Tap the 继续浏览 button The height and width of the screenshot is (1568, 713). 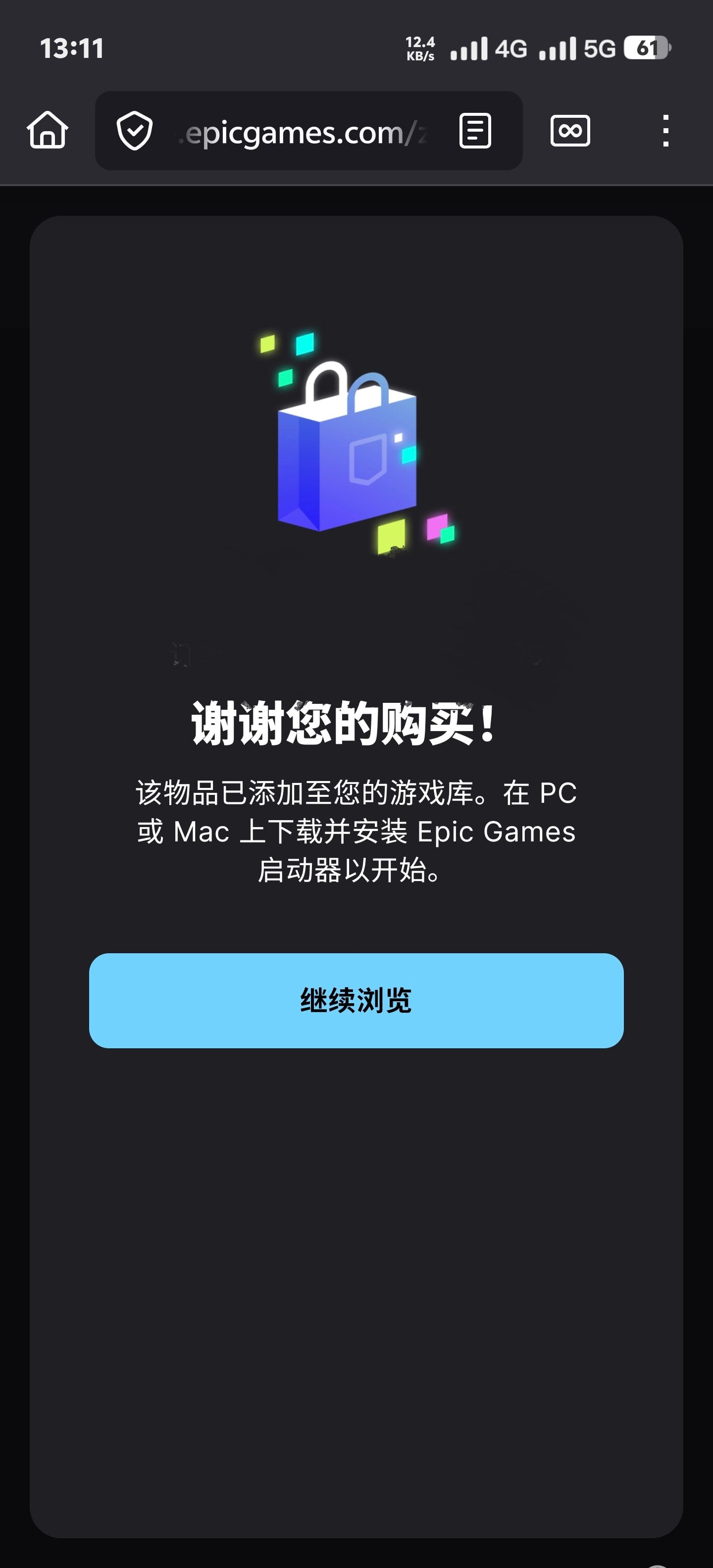pos(356,1000)
